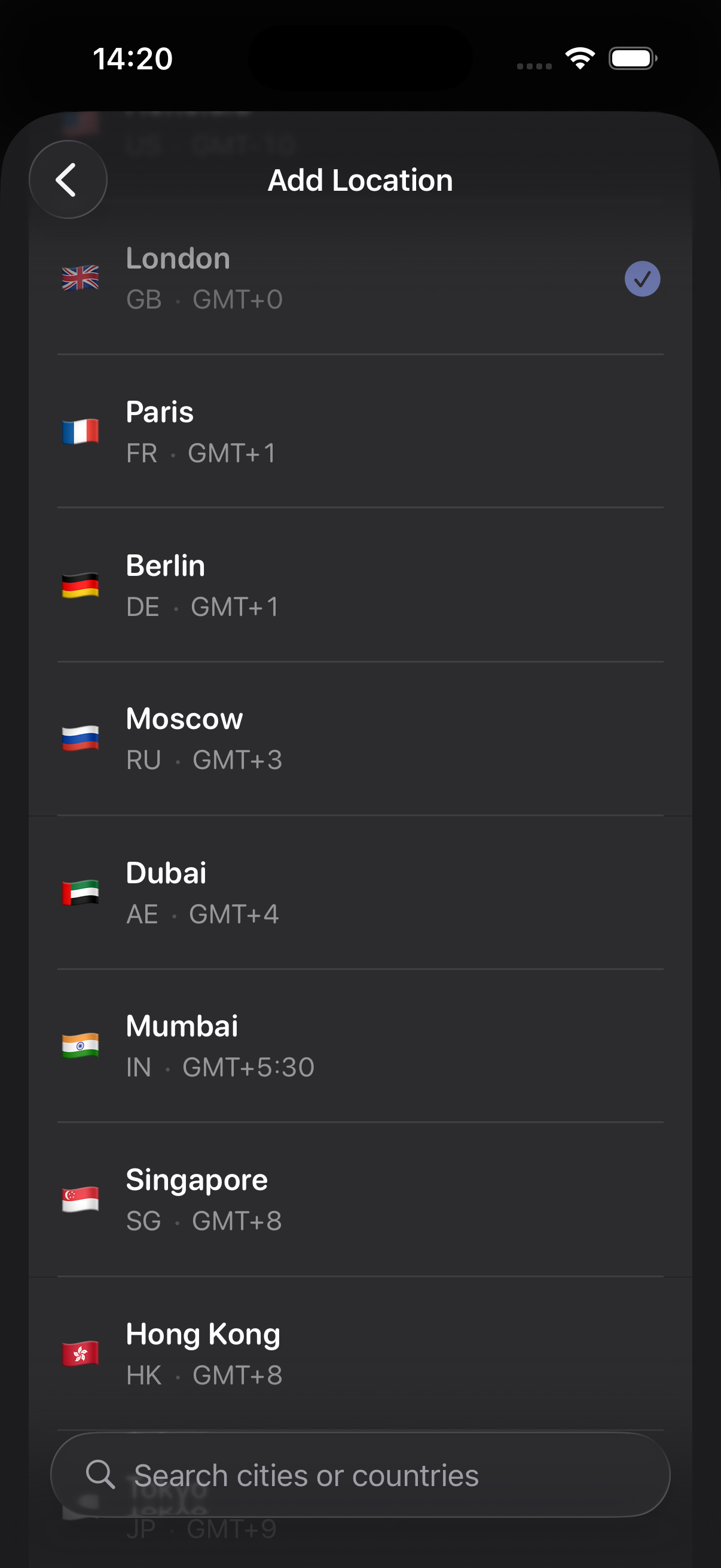
Task: Choose Moscow GMT+3
Action: click(x=359, y=739)
